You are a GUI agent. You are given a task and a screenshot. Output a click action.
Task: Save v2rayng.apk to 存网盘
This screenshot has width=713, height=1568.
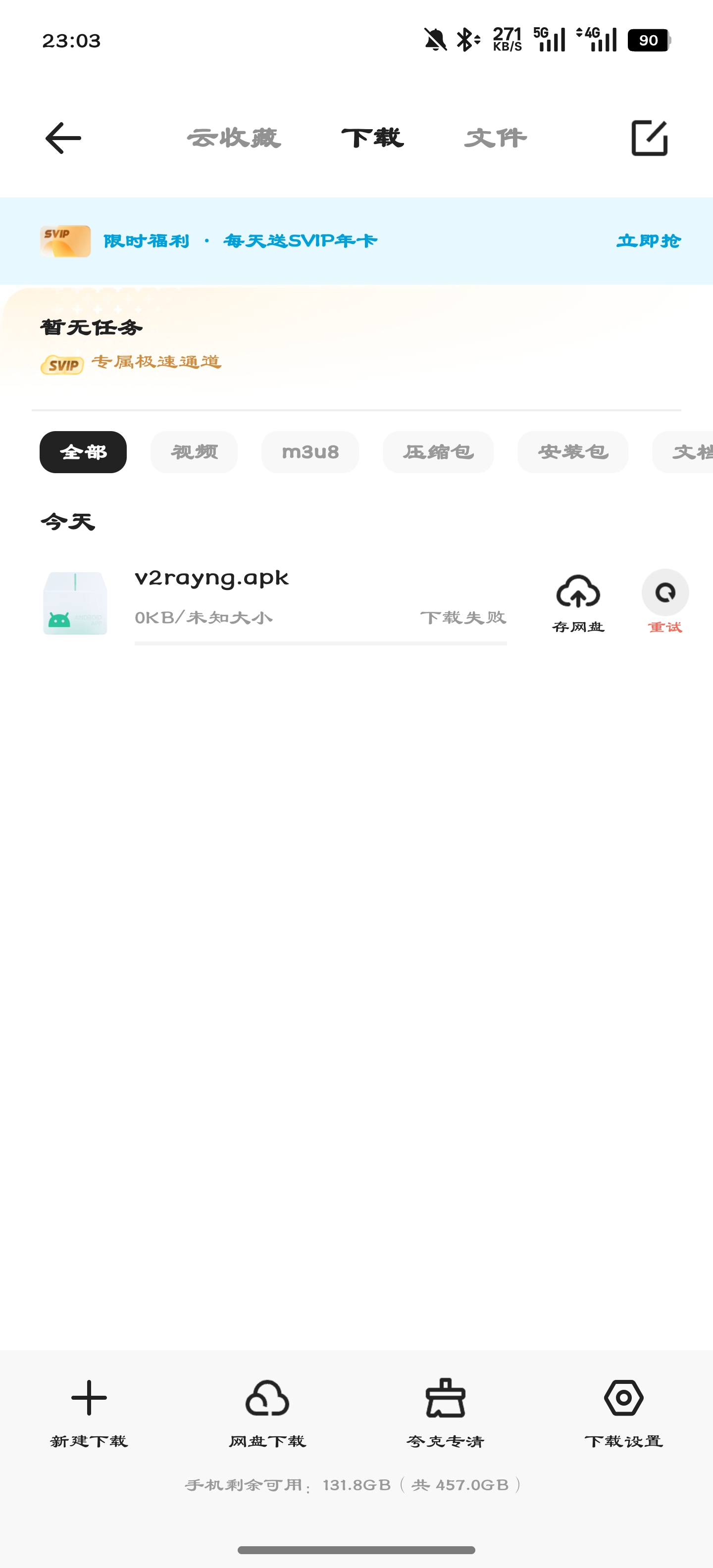click(578, 602)
